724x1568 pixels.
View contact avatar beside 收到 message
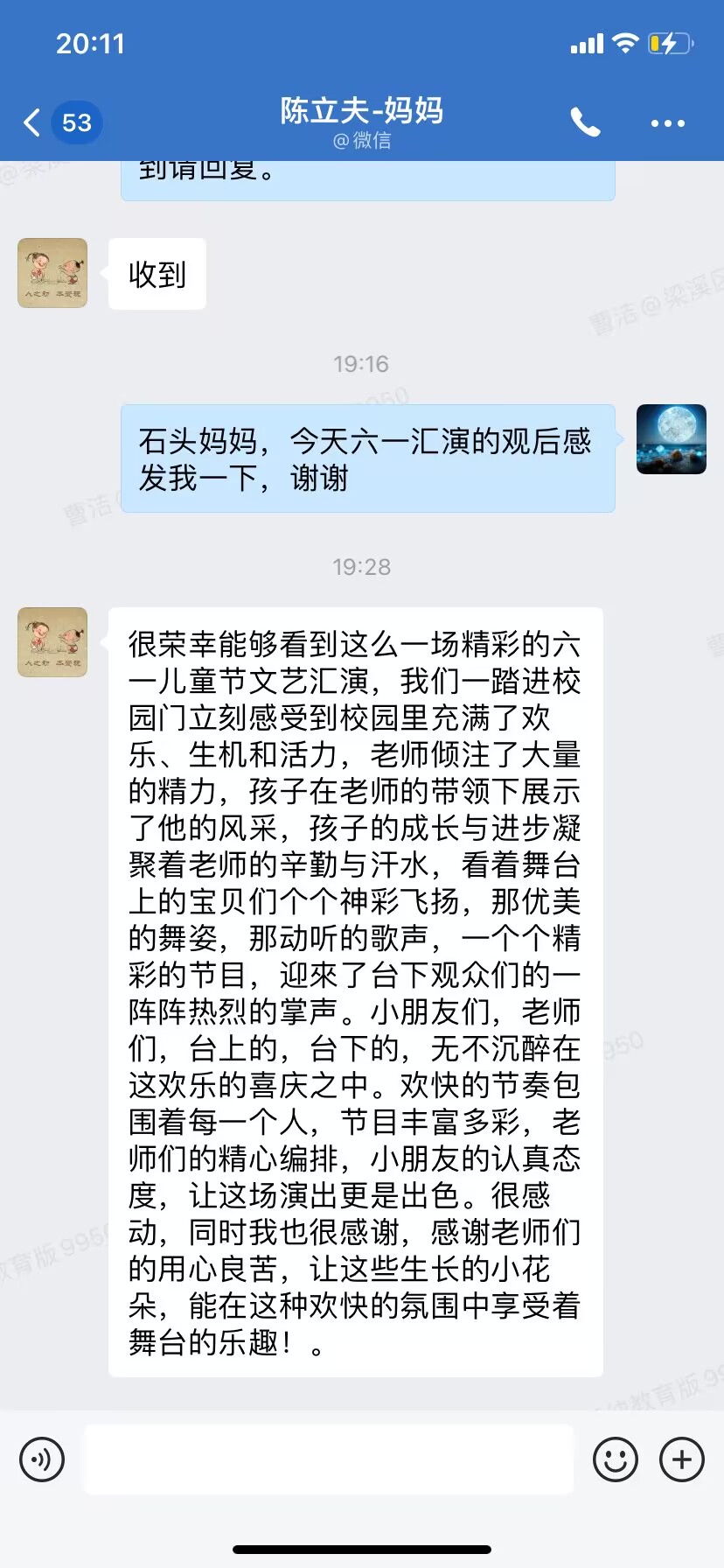point(52,273)
